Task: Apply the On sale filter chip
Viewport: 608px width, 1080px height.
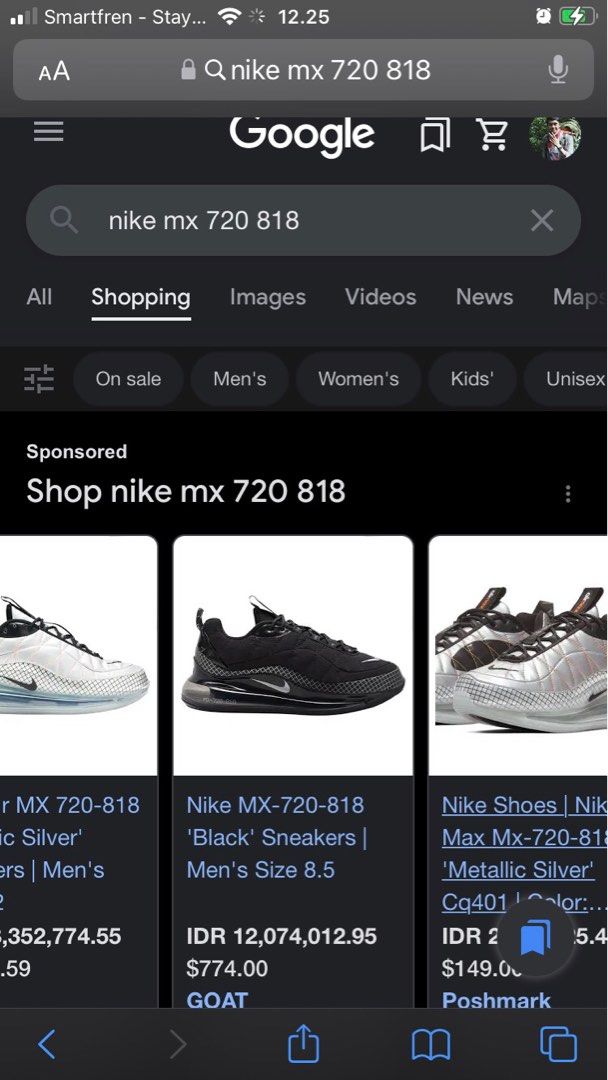Action: [128, 379]
